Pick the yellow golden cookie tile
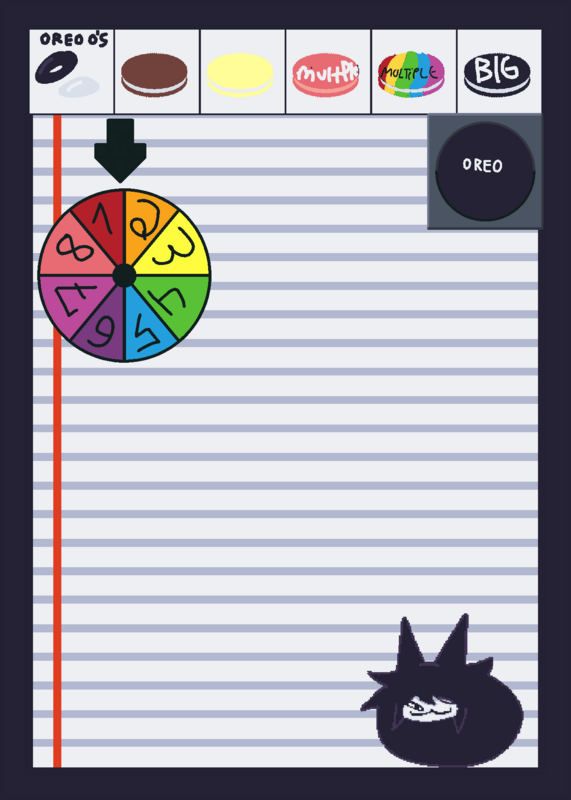 (243, 71)
